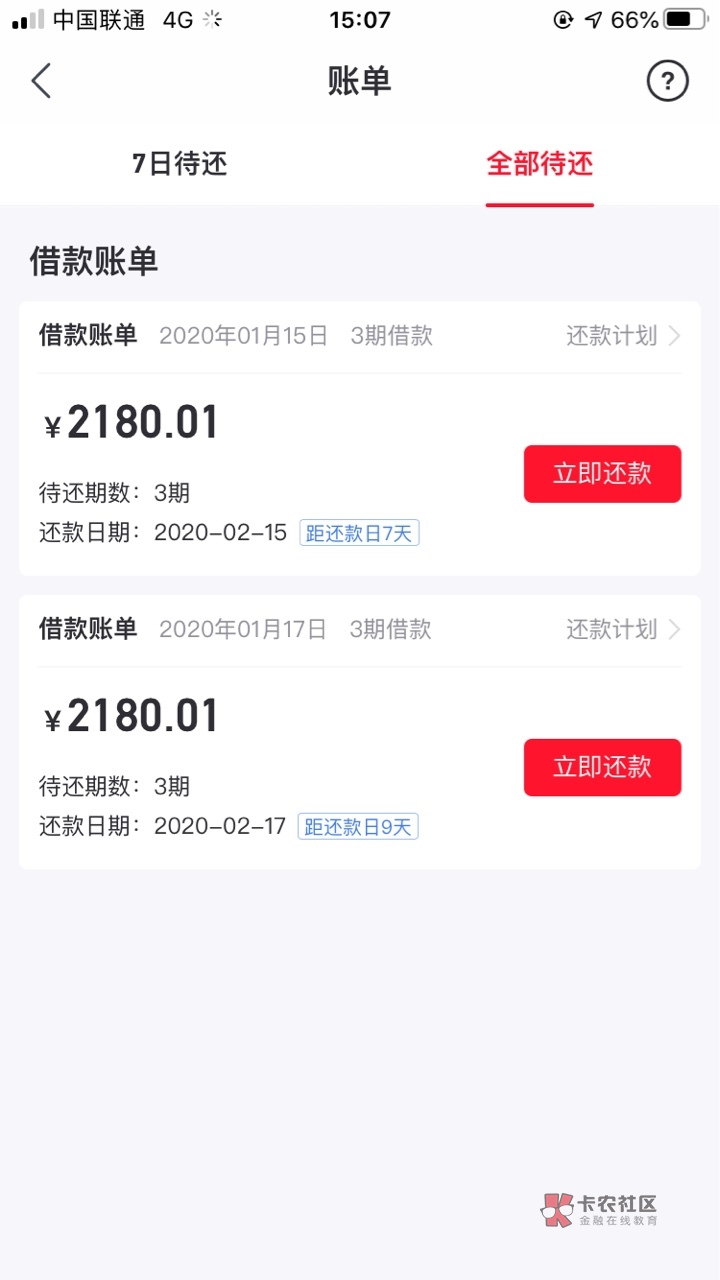Open 还款计划 for the 2020年01月15日 loan

click(x=622, y=336)
